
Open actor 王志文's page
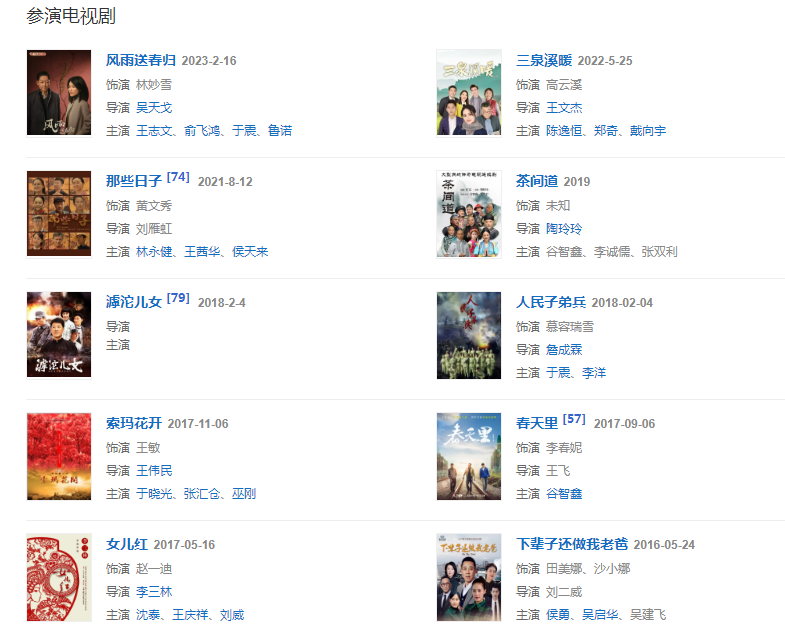pos(155,131)
